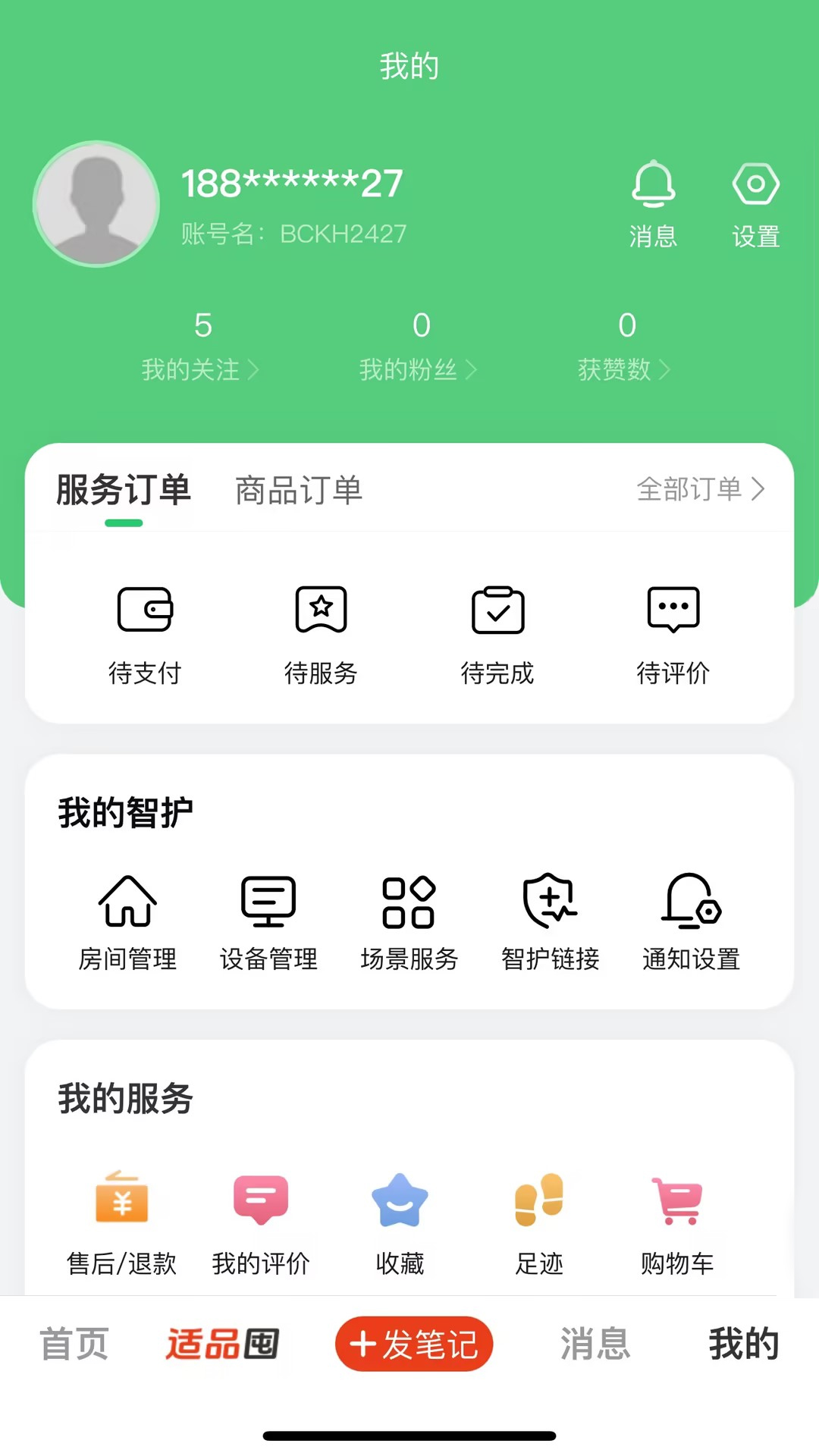The width and height of the screenshot is (819, 1456).
Task: Open the 消息 bell in the profile header
Action: pos(653,202)
